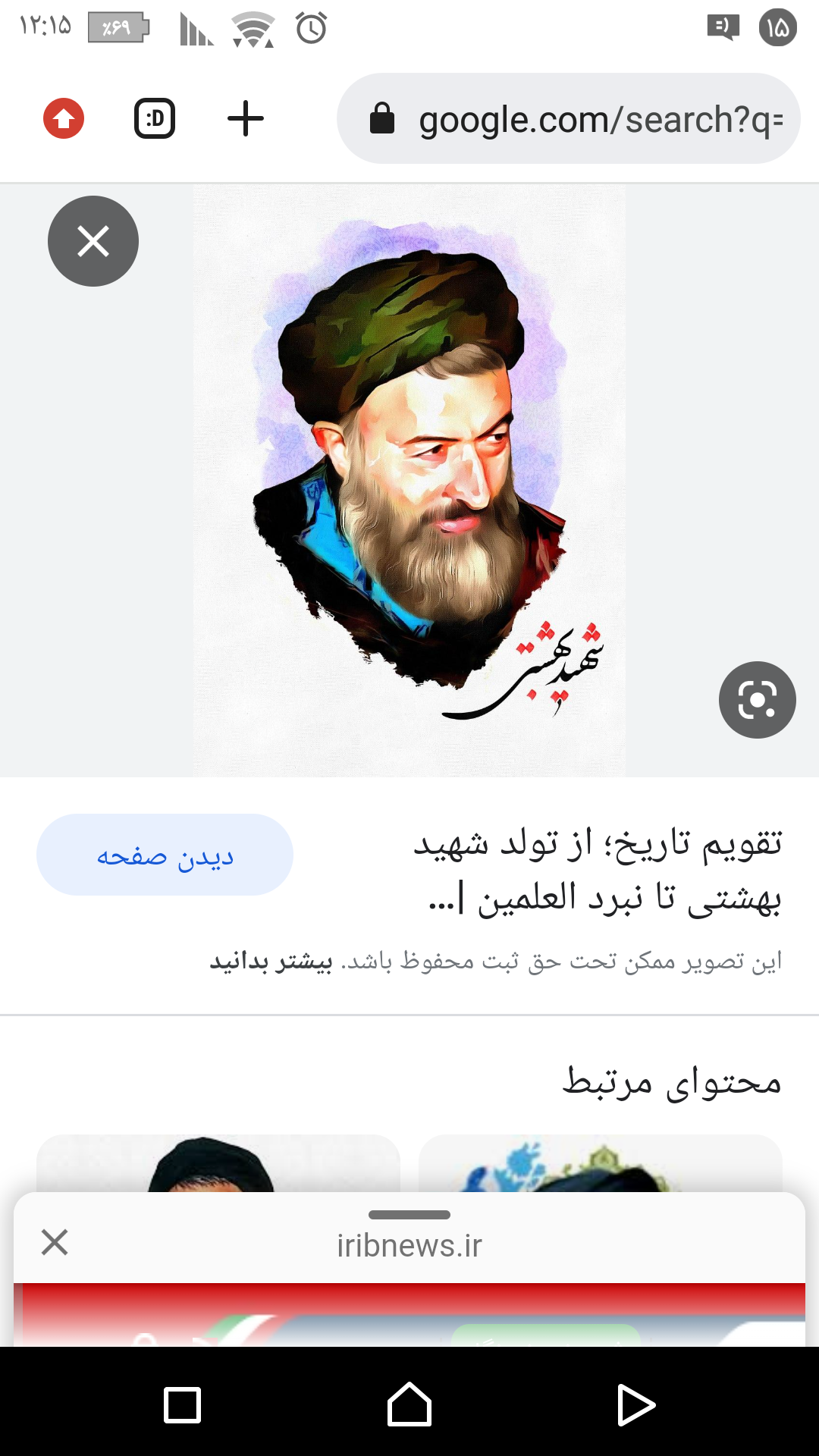Open the recent apps view
This screenshot has width=819, height=1456.
183,1405
